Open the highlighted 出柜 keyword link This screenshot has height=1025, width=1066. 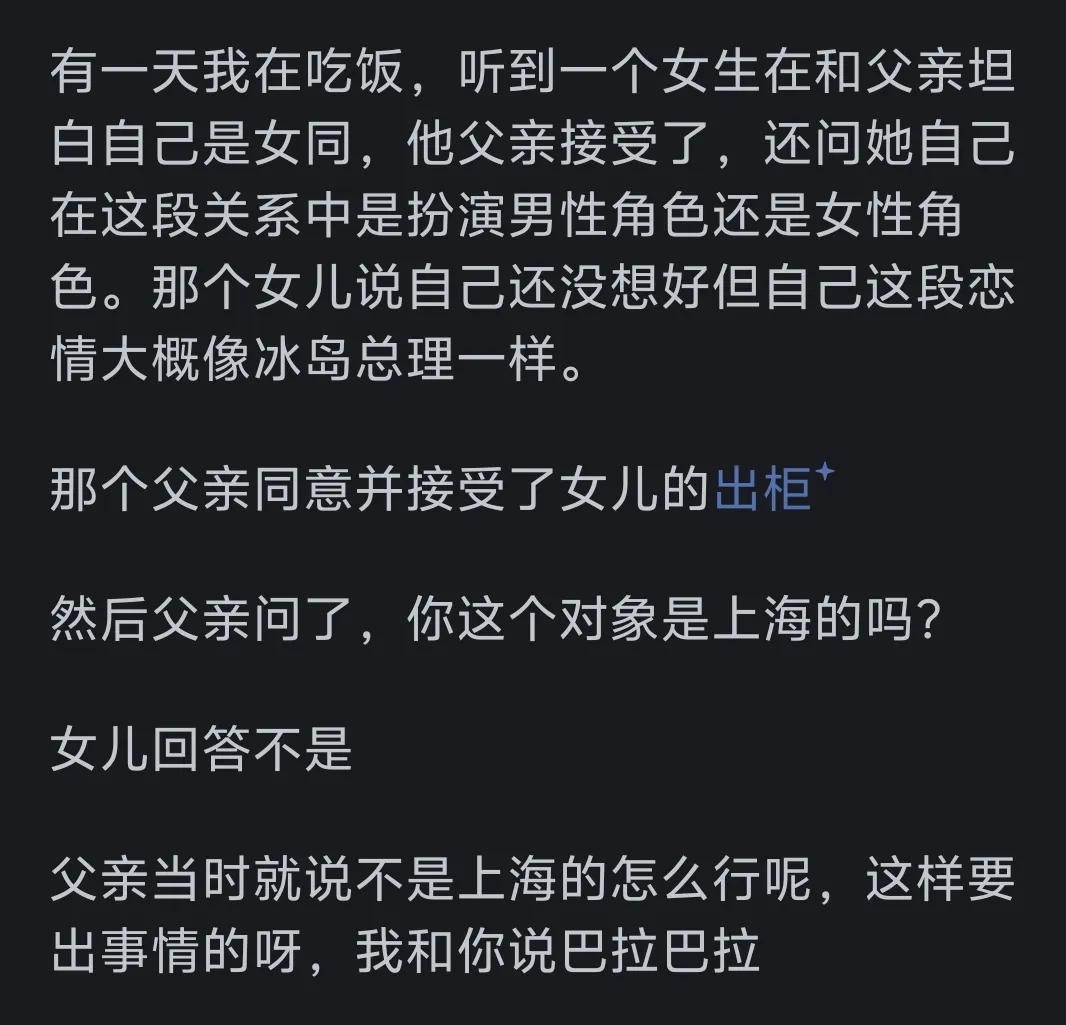[764, 491]
